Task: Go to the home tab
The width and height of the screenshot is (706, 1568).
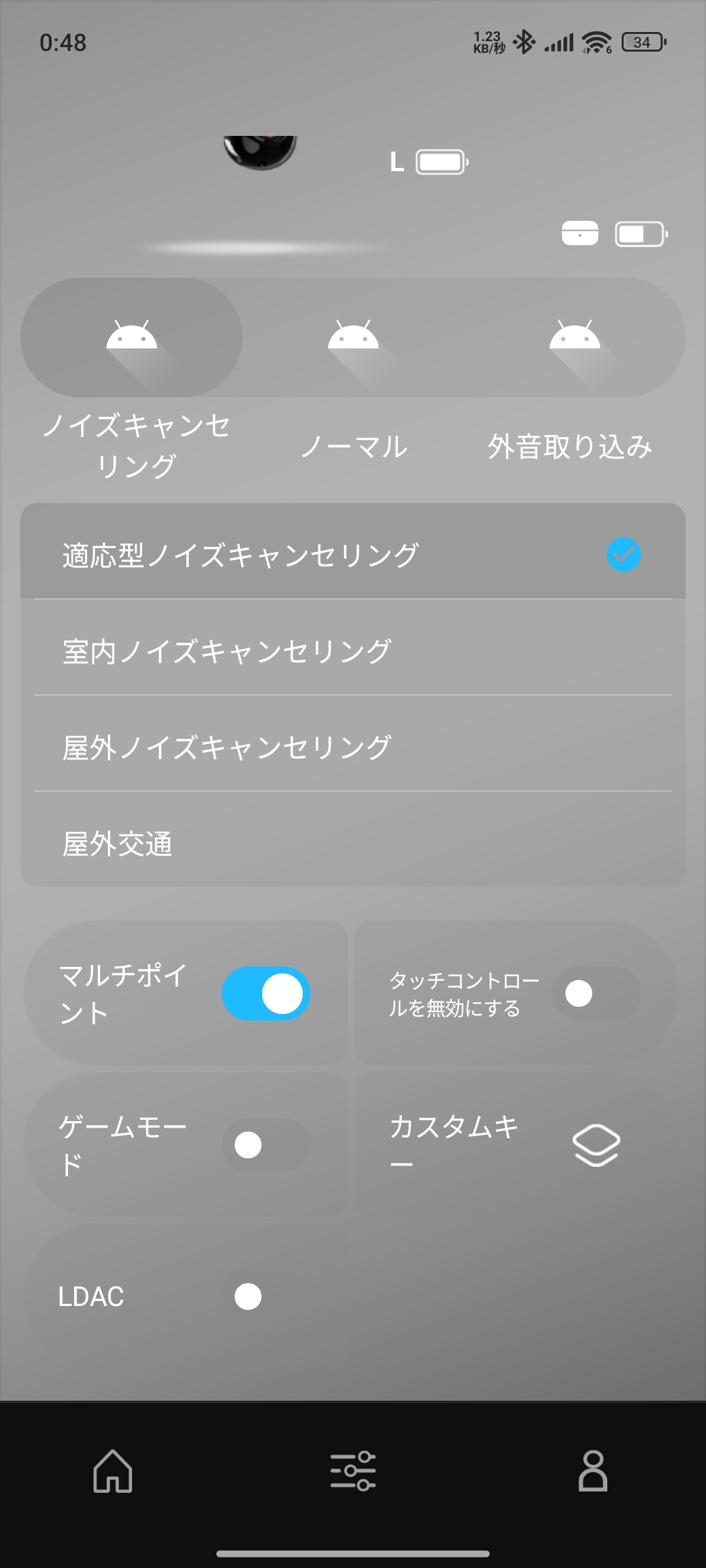Action: (112, 1471)
